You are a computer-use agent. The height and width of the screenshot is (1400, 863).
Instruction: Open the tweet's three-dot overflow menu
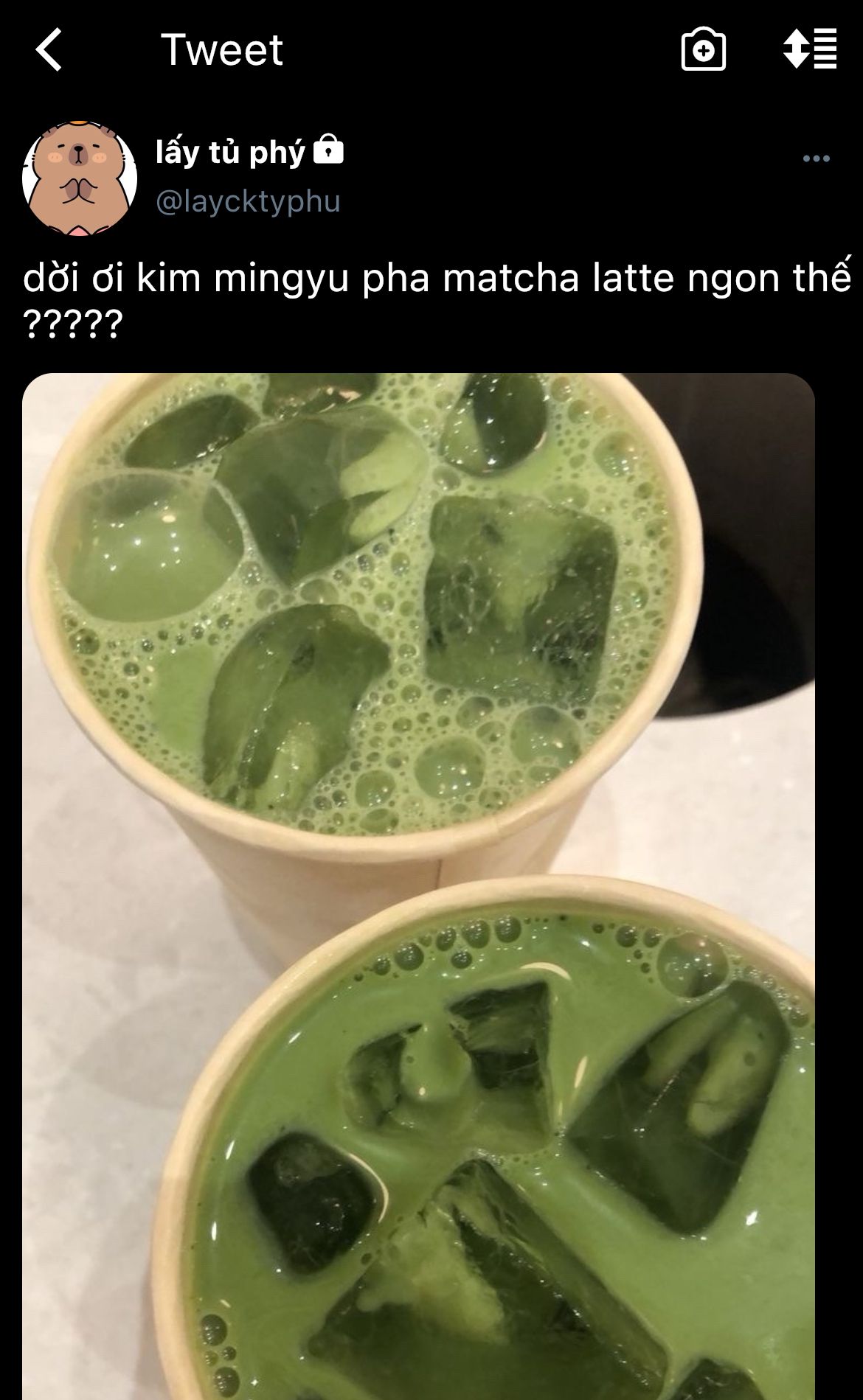pyautogui.click(x=816, y=159)
